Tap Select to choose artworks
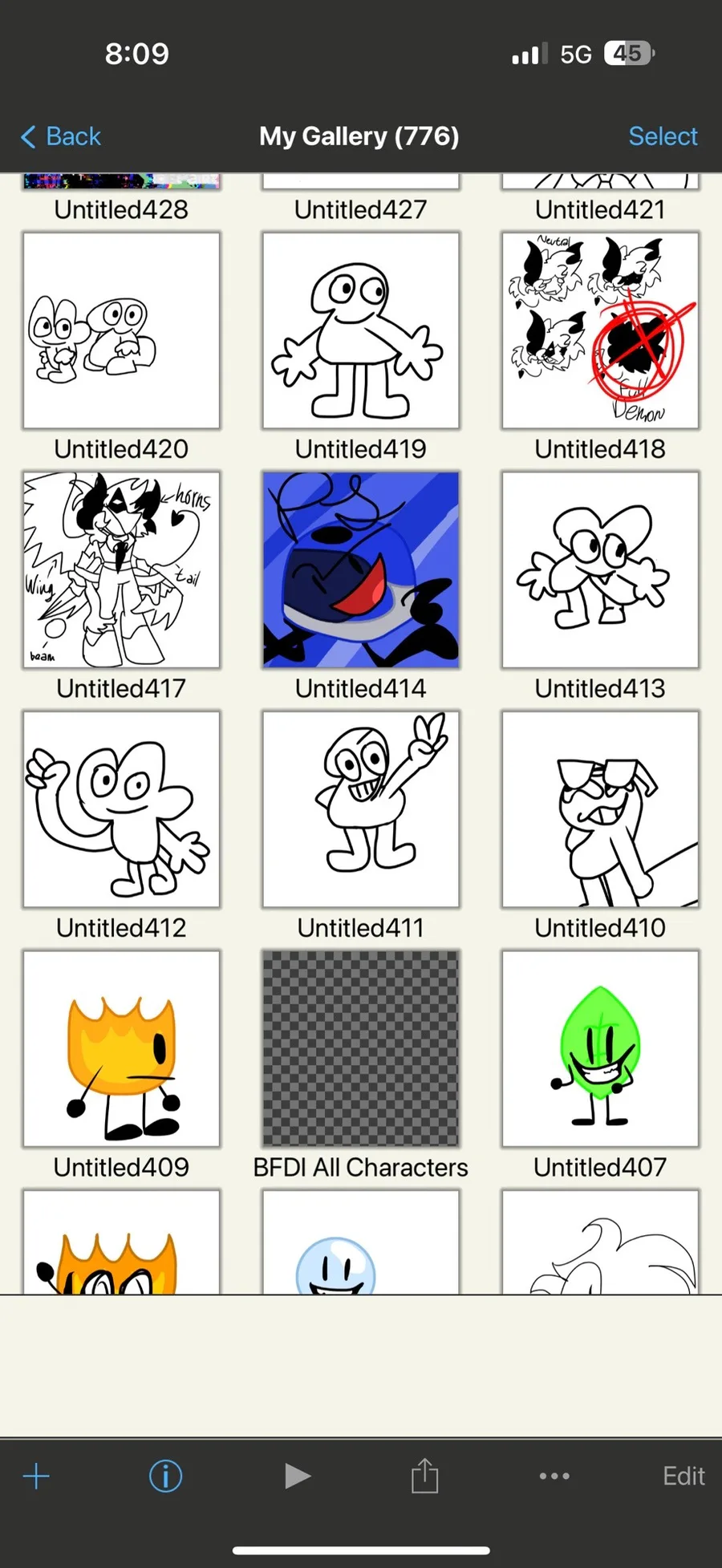This screenshot has width=722, height=1568. tap(663, 136)
